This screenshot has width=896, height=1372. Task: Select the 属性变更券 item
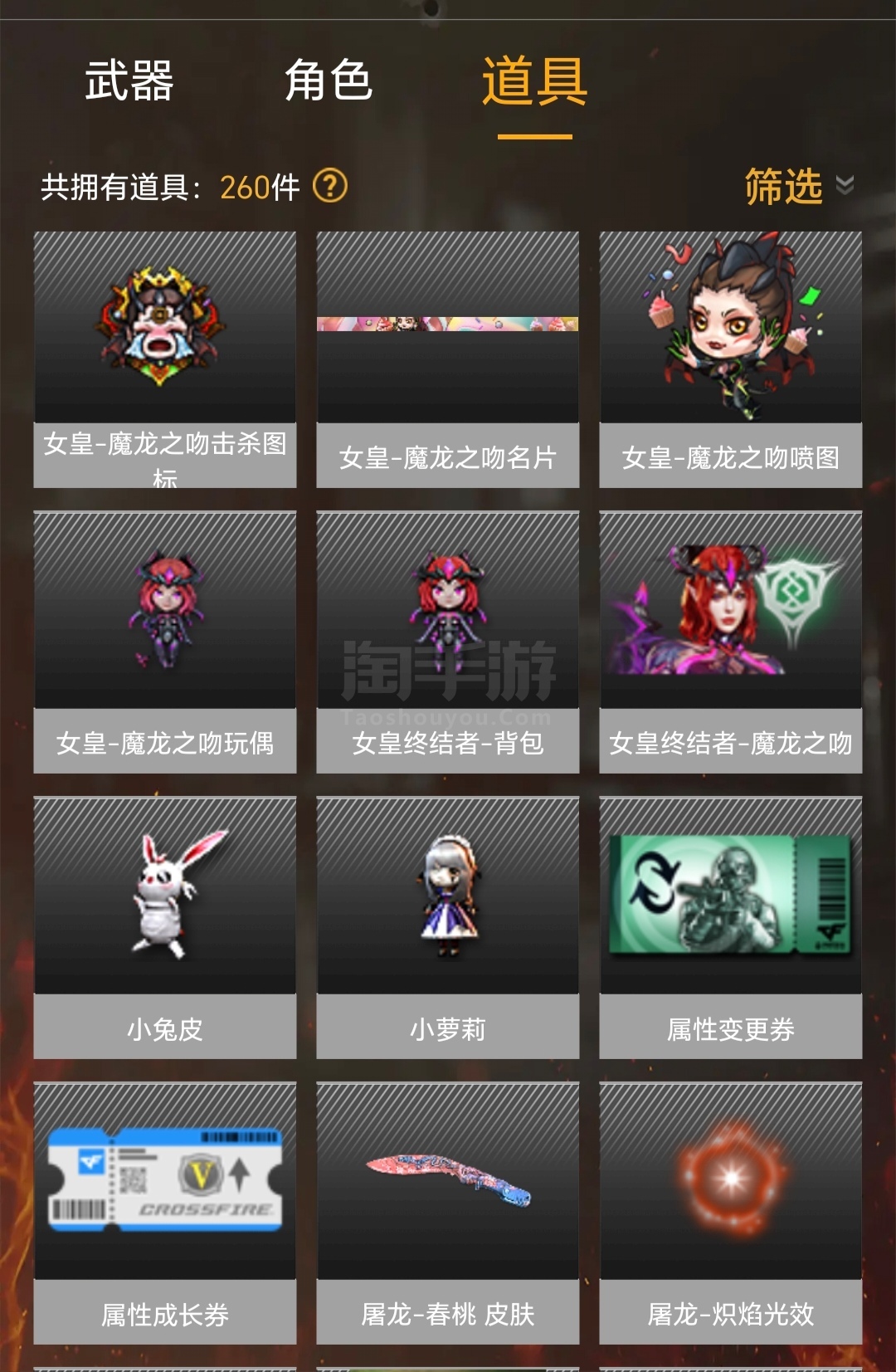coord(730,927)
